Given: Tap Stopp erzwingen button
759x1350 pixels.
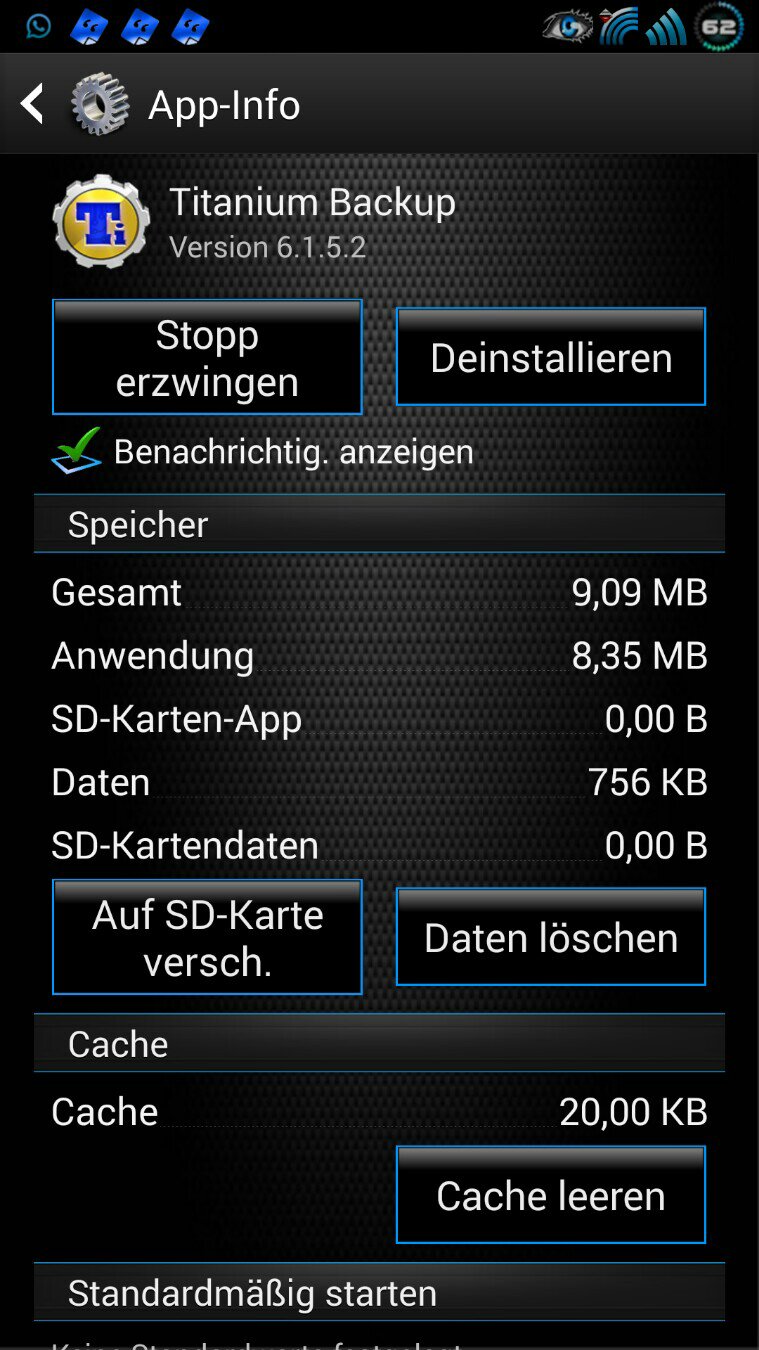Looking at the screenshot, I should point(207,357).
